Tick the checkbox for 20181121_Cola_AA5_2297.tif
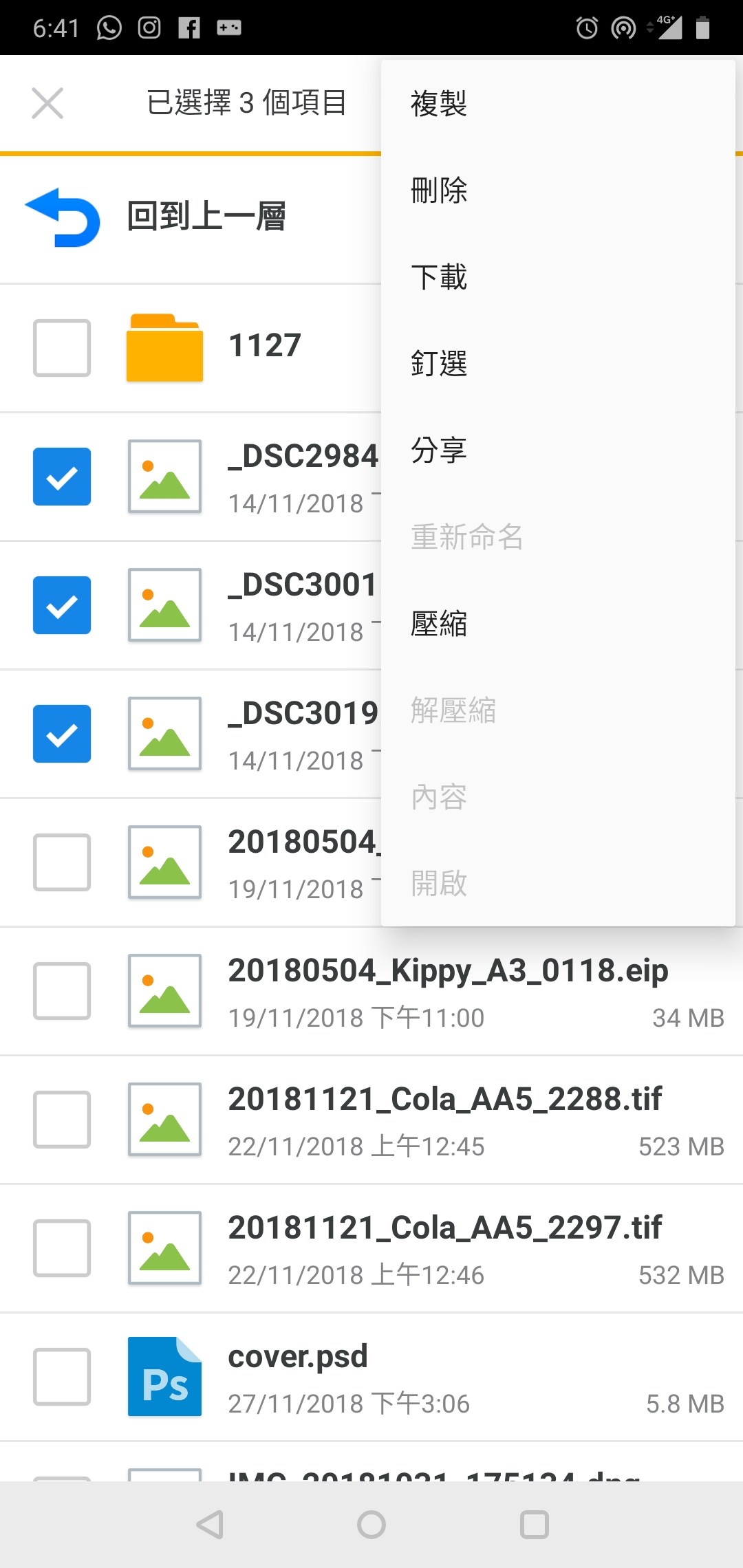Viewport: 743px width, 1568px height. [x=62, y=1248]
